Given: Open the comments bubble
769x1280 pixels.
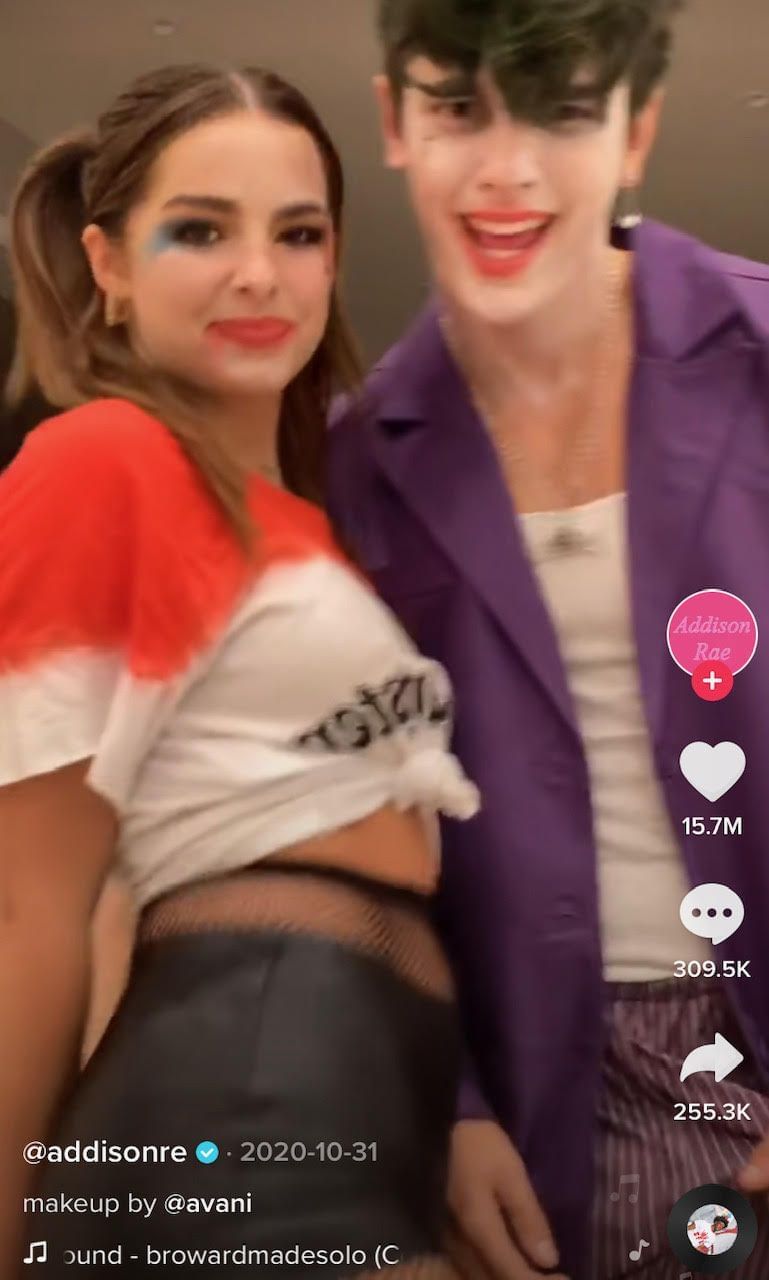Looking at the screenshot, I should tap(712, 913).
